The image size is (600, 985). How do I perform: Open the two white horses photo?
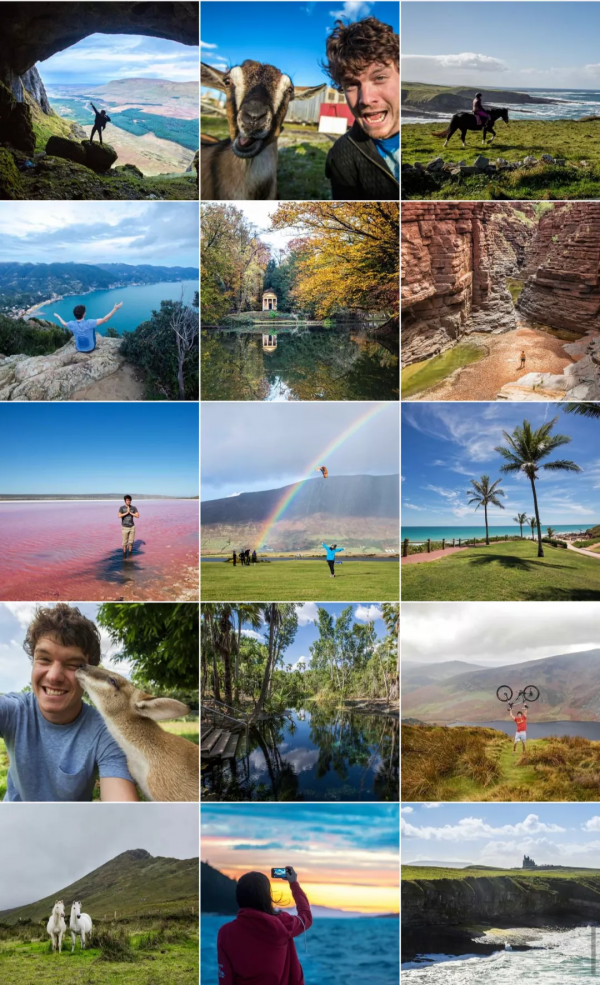[99, 894]
